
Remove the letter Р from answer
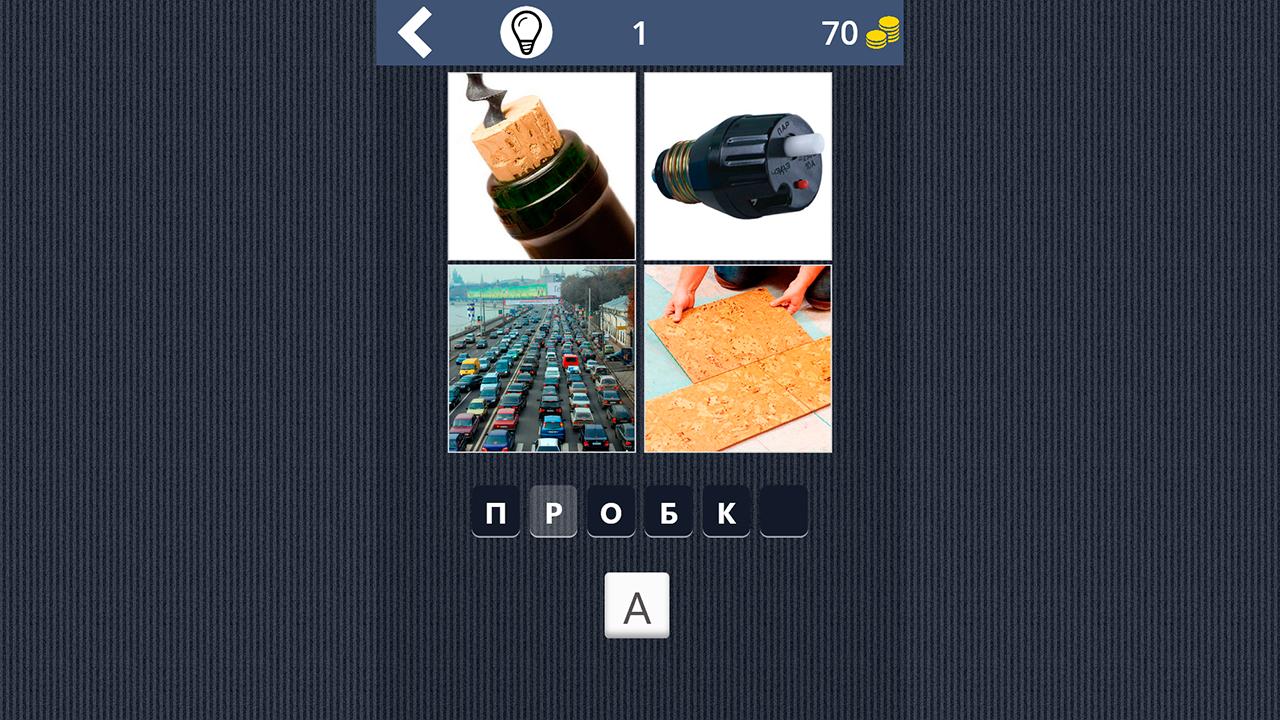pos(553,512)
